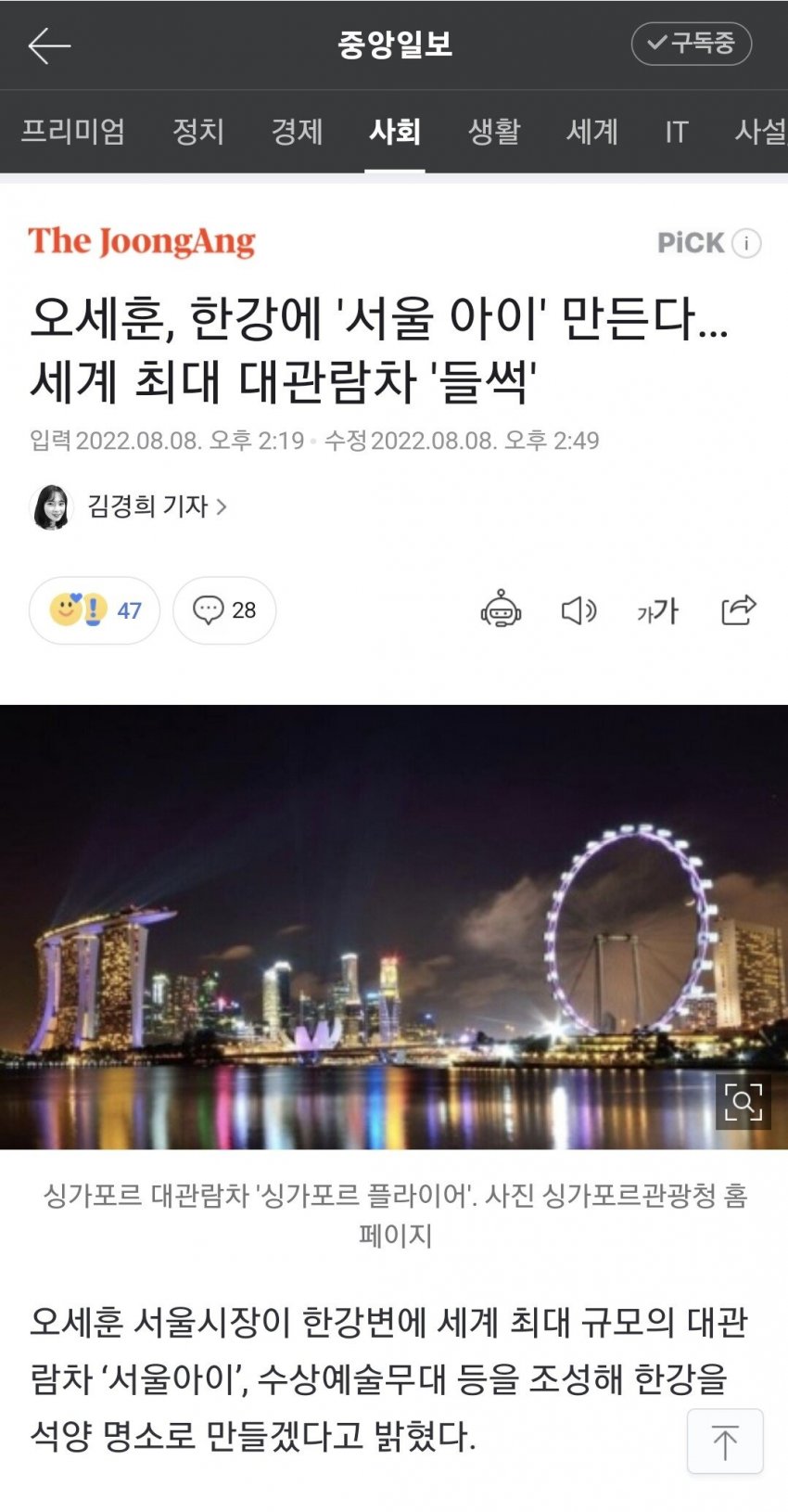
Task: Change font size with 가가 icon
Action: tap(658, 610)
